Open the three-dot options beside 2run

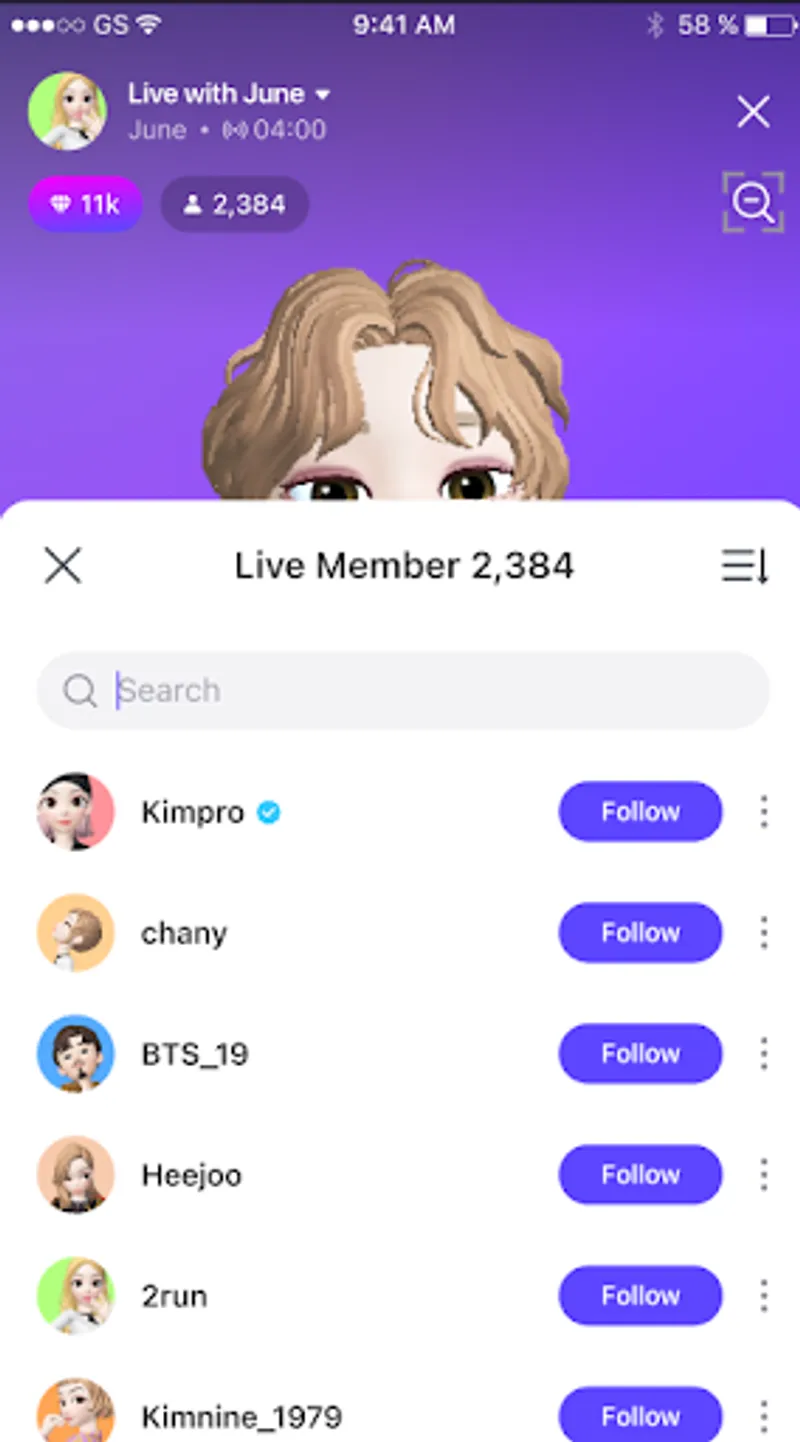pyautogui.click(x=764, y=1295)
